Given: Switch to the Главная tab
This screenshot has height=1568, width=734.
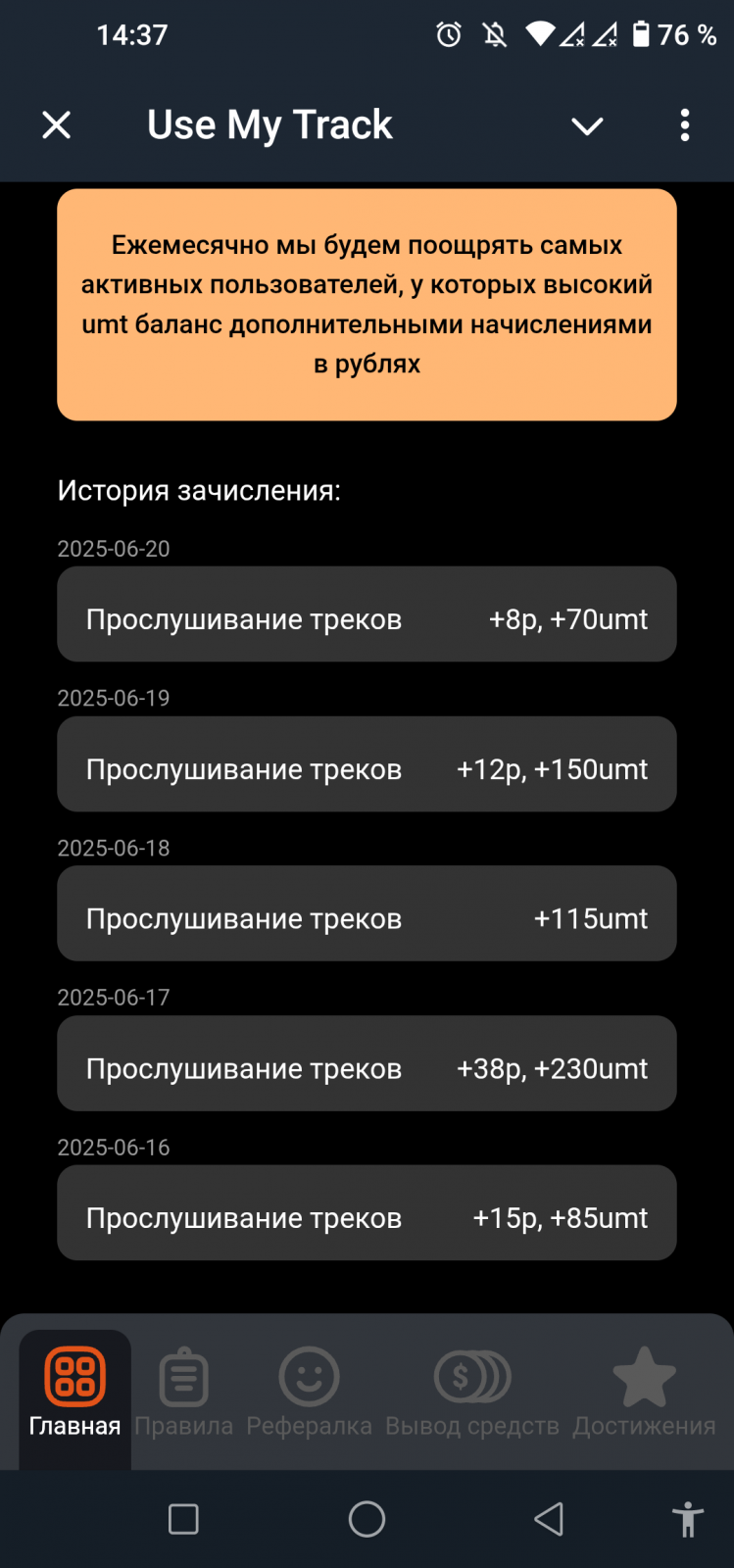Looking at the screenshot, I should pos(74,1394).
